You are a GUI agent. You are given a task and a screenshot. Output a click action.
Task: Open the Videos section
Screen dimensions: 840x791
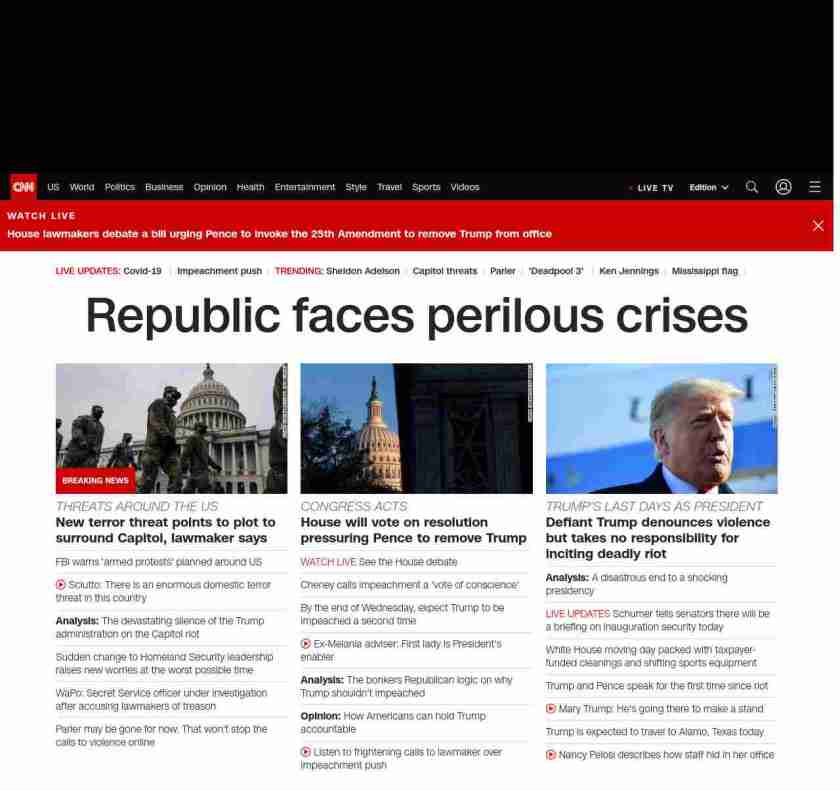tap(464, 187)
